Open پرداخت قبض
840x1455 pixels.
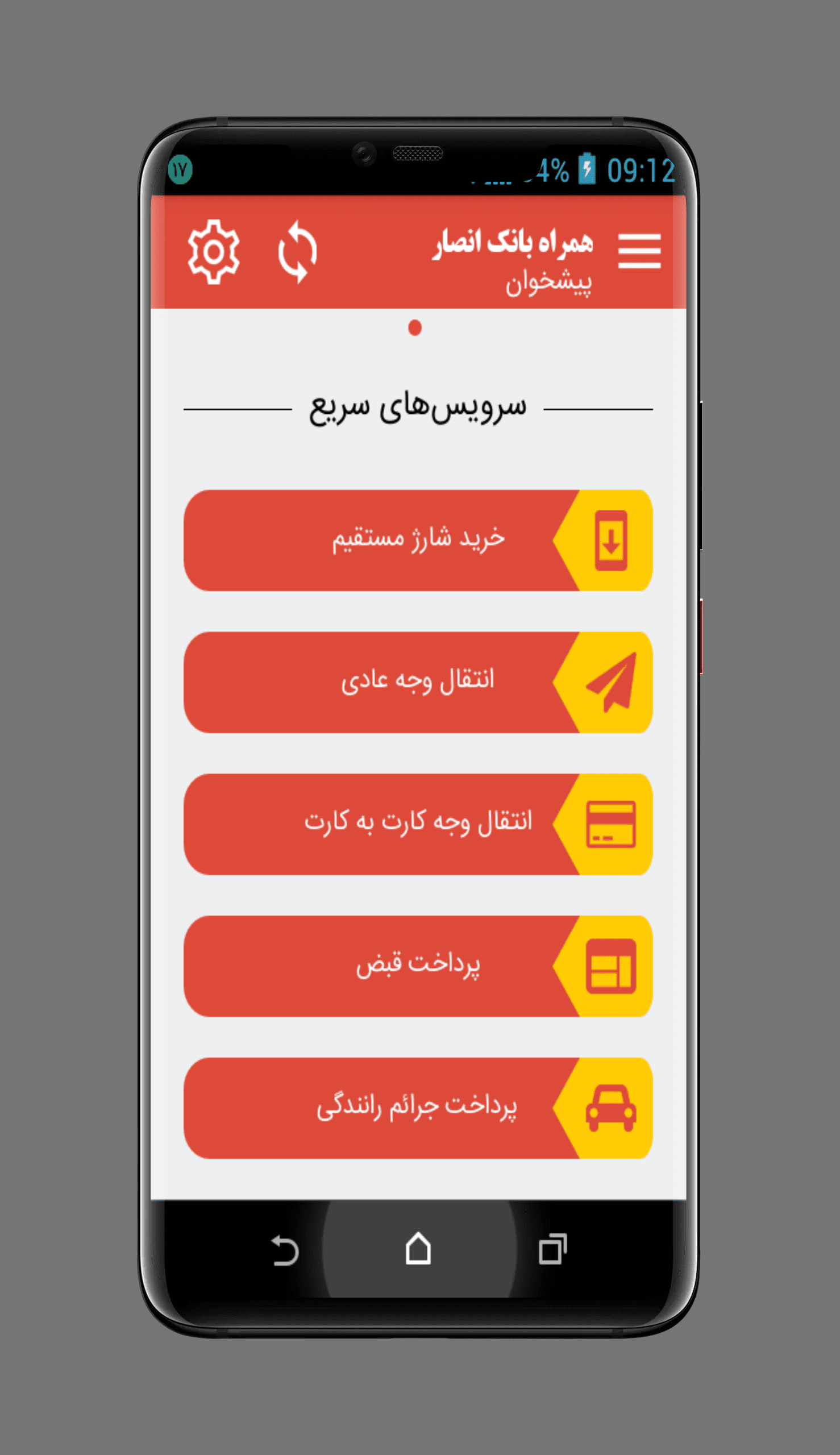418,966
